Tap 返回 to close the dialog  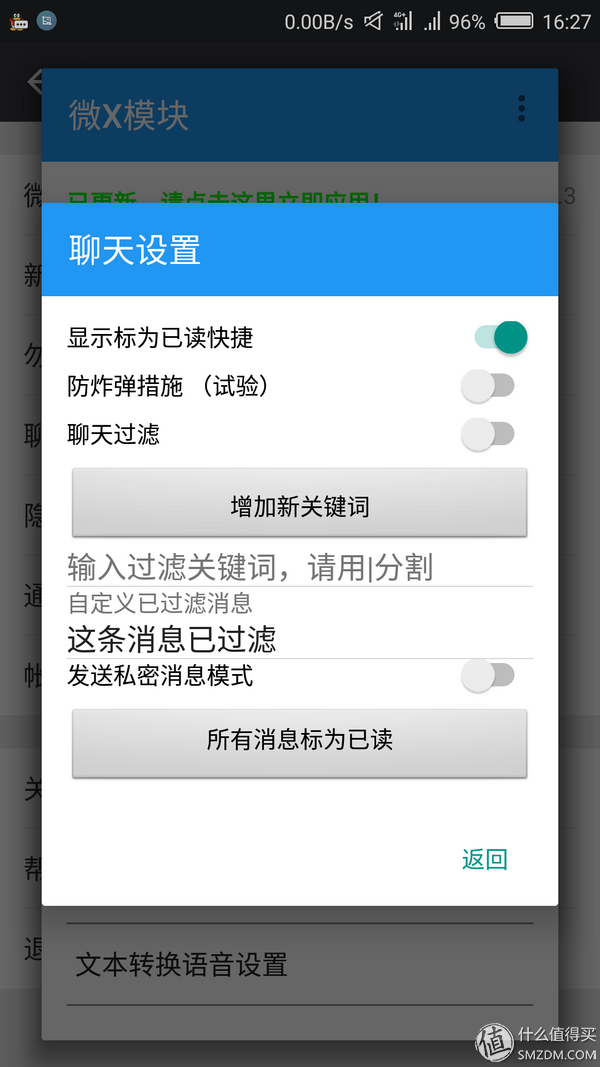pyautogui.click(x=485, y=859)
